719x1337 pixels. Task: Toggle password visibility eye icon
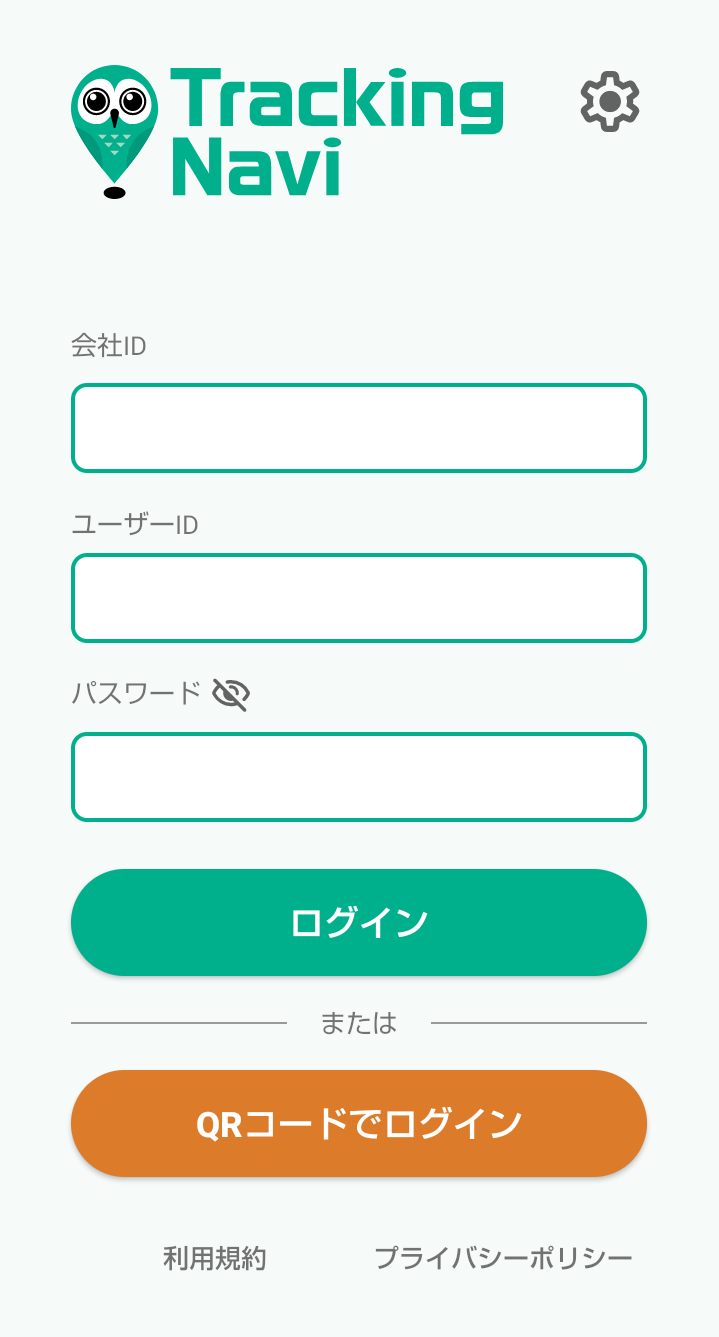tap(231, 693)
